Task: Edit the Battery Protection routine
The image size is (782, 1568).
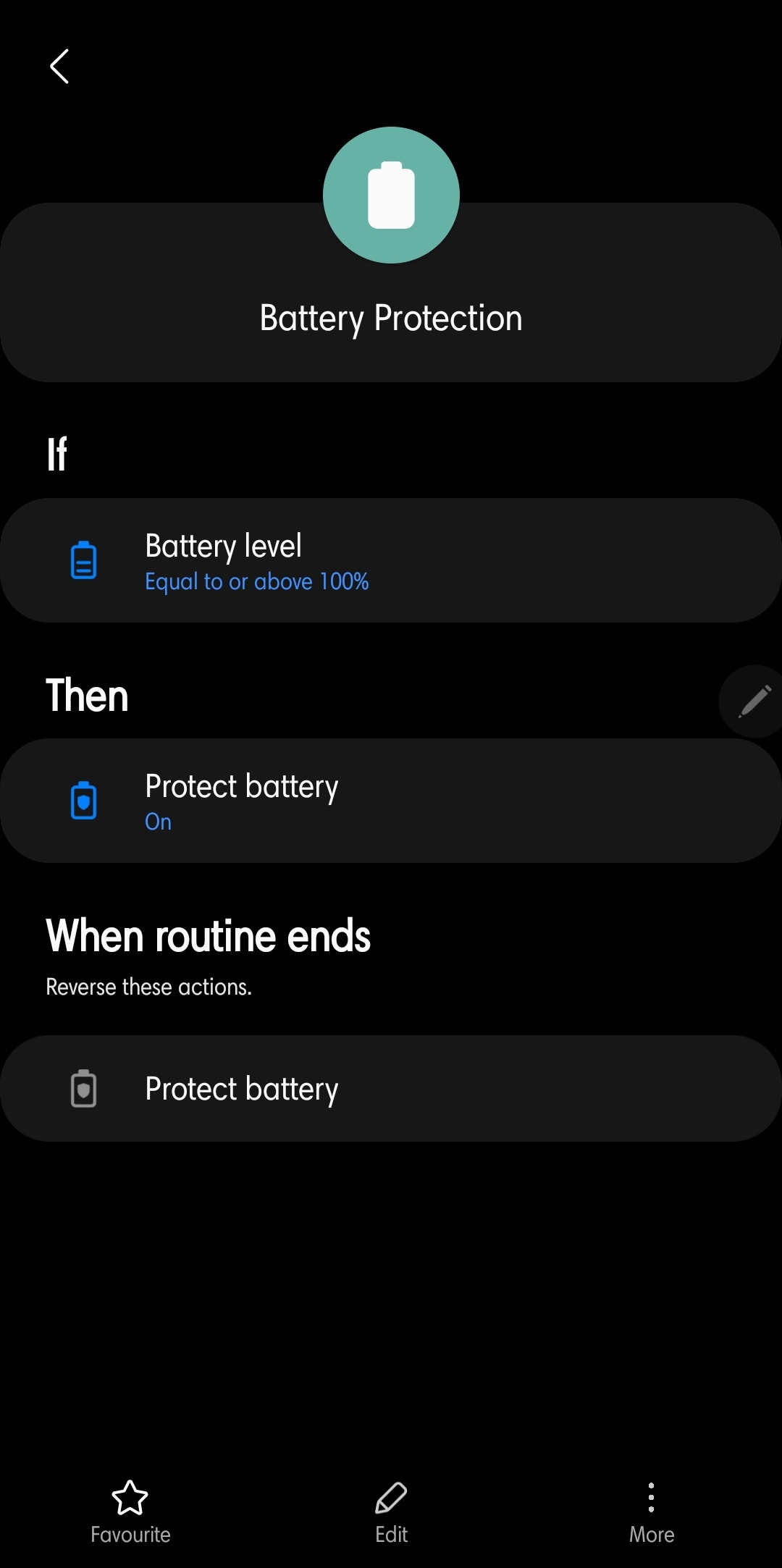Action: pos(391,1512)
